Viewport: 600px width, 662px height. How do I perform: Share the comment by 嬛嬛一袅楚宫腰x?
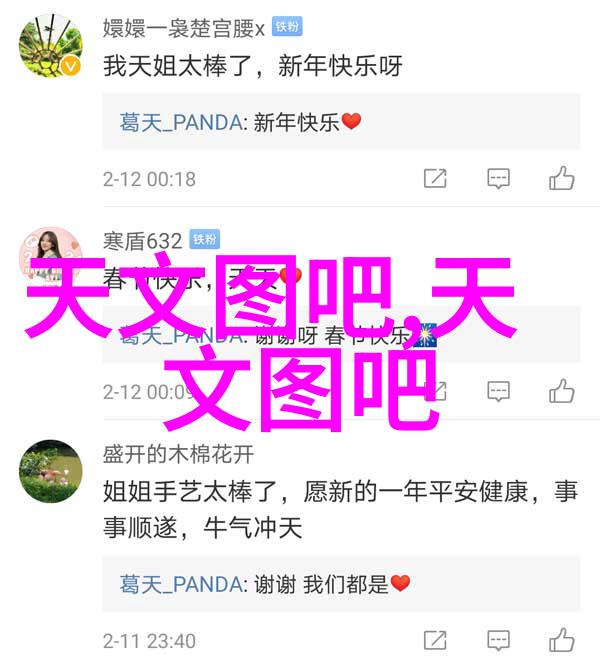[435, 179]
